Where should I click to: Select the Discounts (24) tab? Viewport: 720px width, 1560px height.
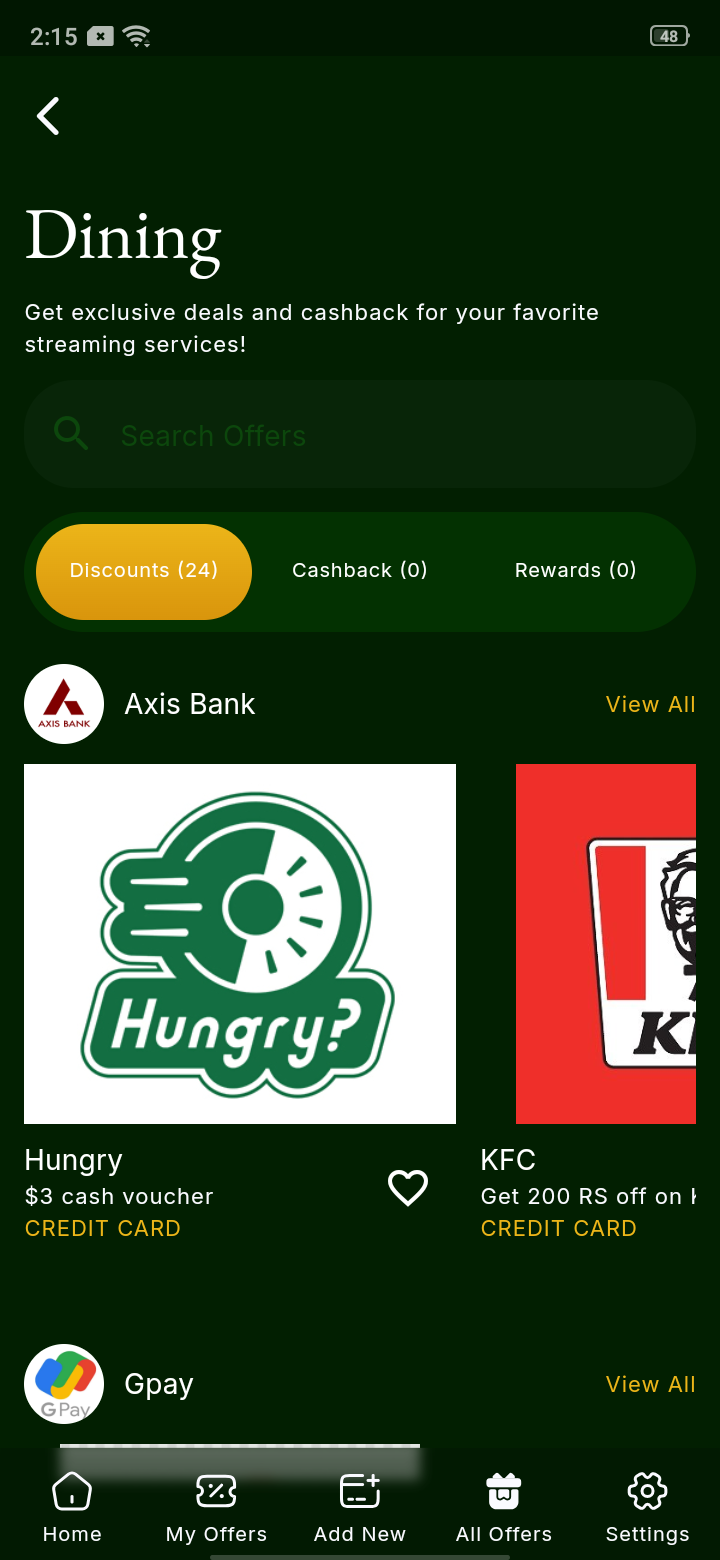(144, 571)
